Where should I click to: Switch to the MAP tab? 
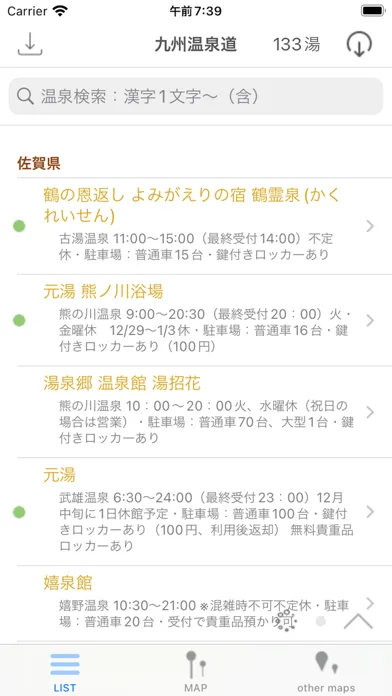click(196, 671)
